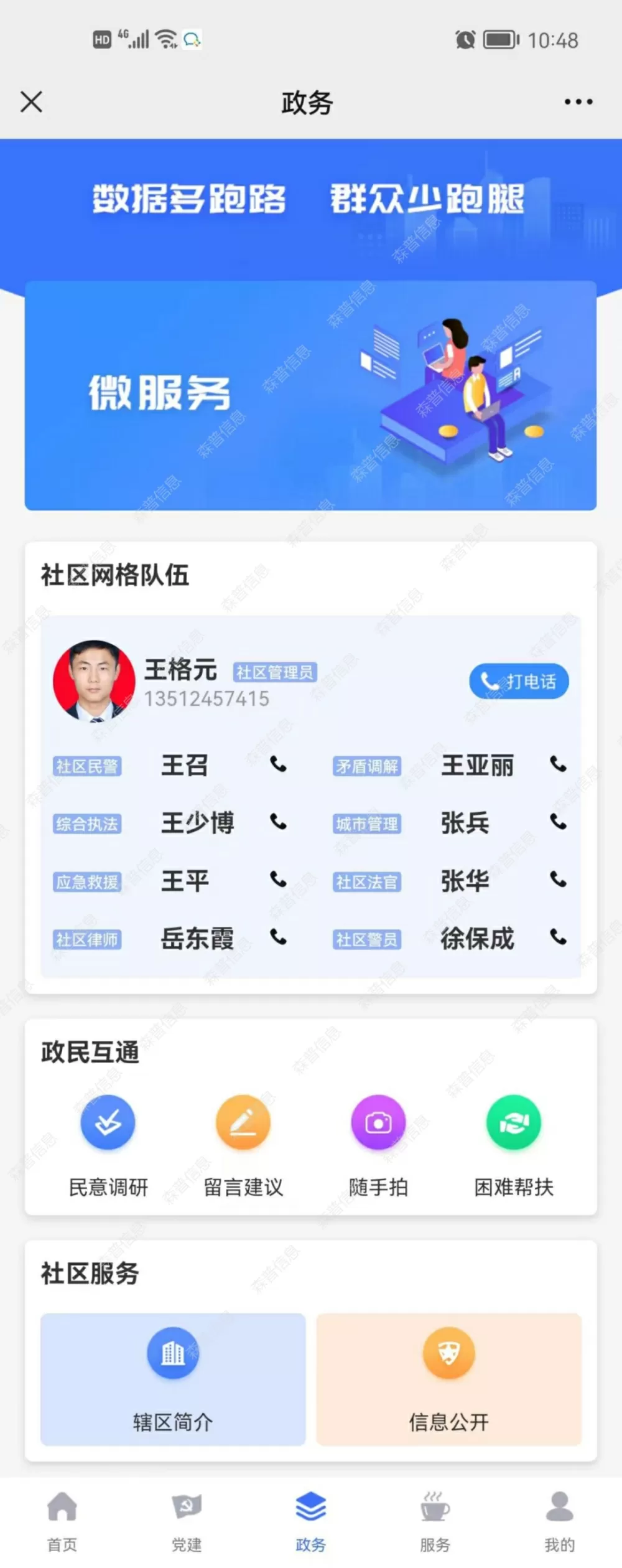Call 综合执法 王少博 via phone icon

point(278,822)
